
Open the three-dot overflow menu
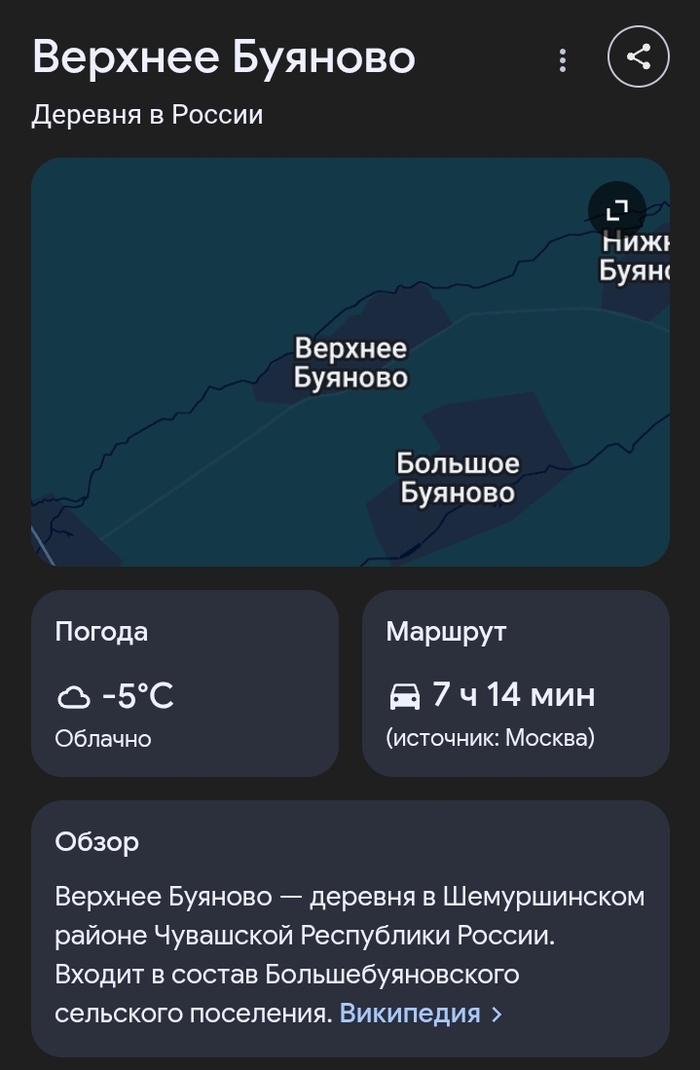point(563,60)
